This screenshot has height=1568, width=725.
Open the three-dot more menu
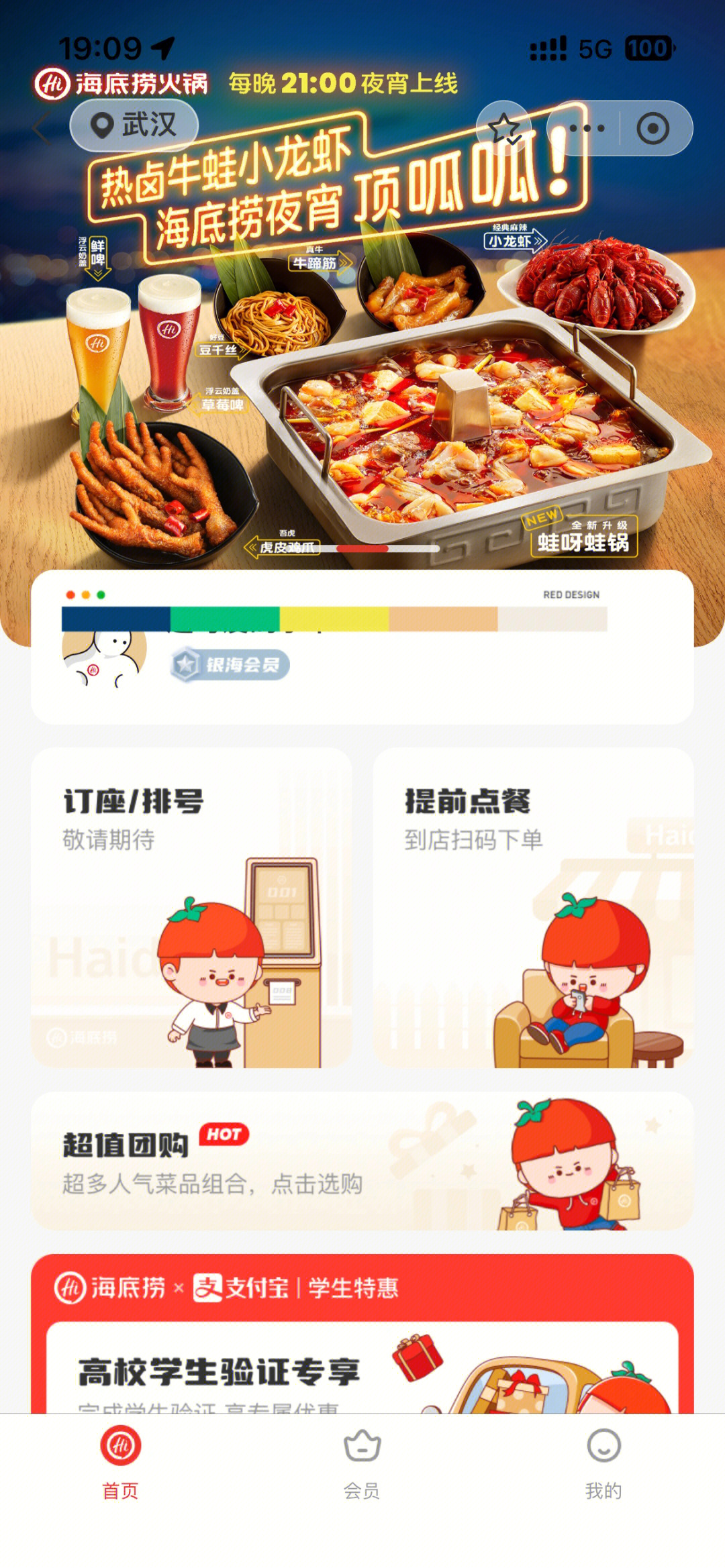586,128
